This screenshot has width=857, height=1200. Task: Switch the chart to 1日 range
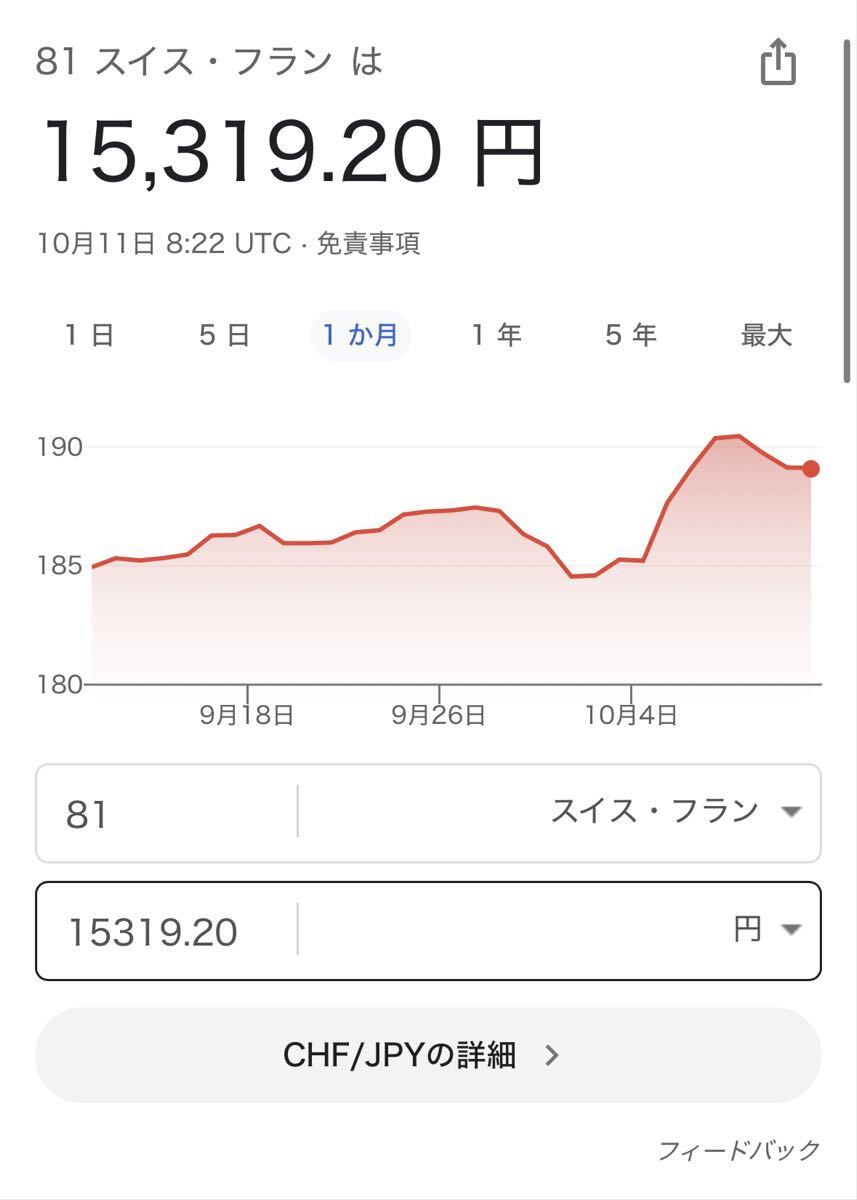[90, 335]
